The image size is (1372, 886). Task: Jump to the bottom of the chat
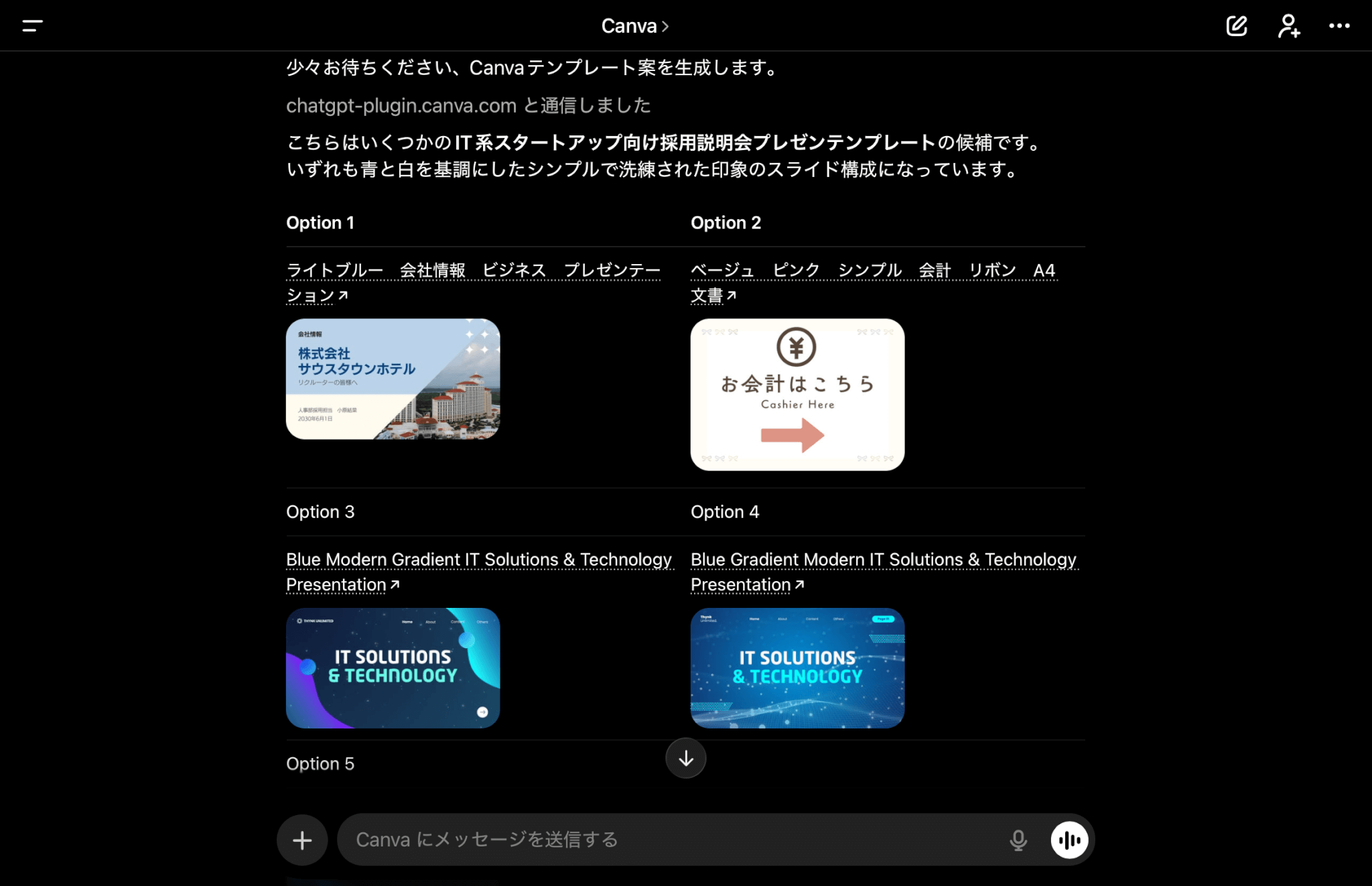pyautogui.click(x=685, y=758)
